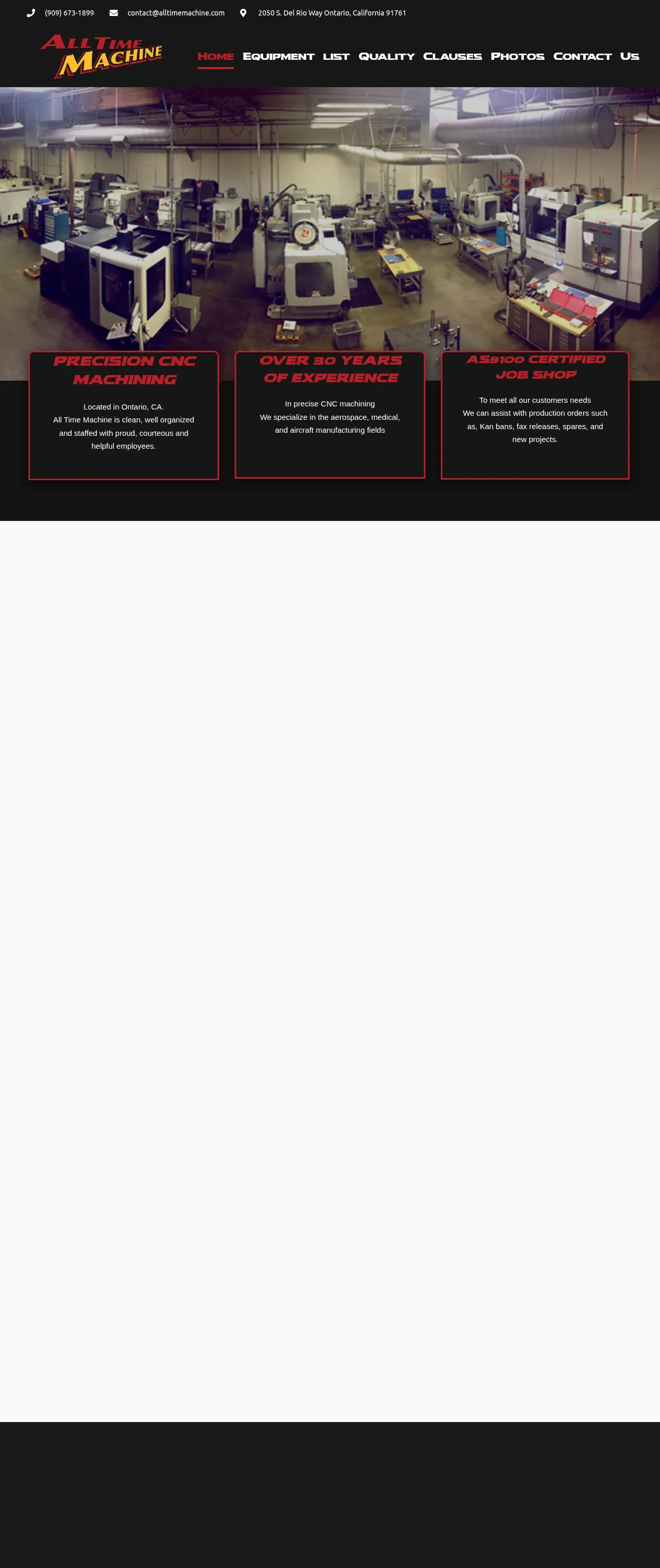Tap the All Time Machine logo
The image size is (660, 1568).
point(102,56)
